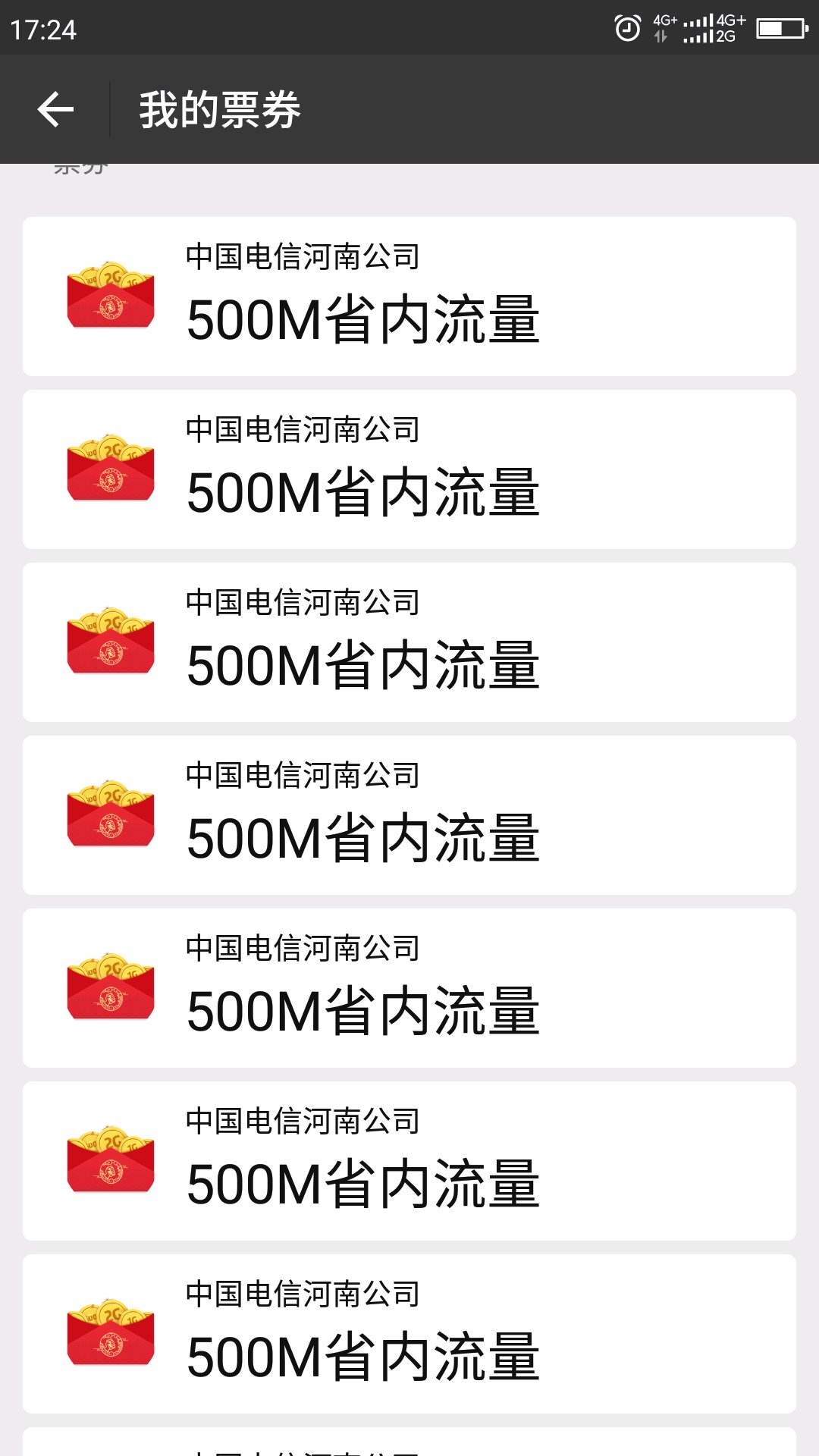Go back from My Tickets page
The width and height of the screenshot is (819, 1456).
click(55, 110)
